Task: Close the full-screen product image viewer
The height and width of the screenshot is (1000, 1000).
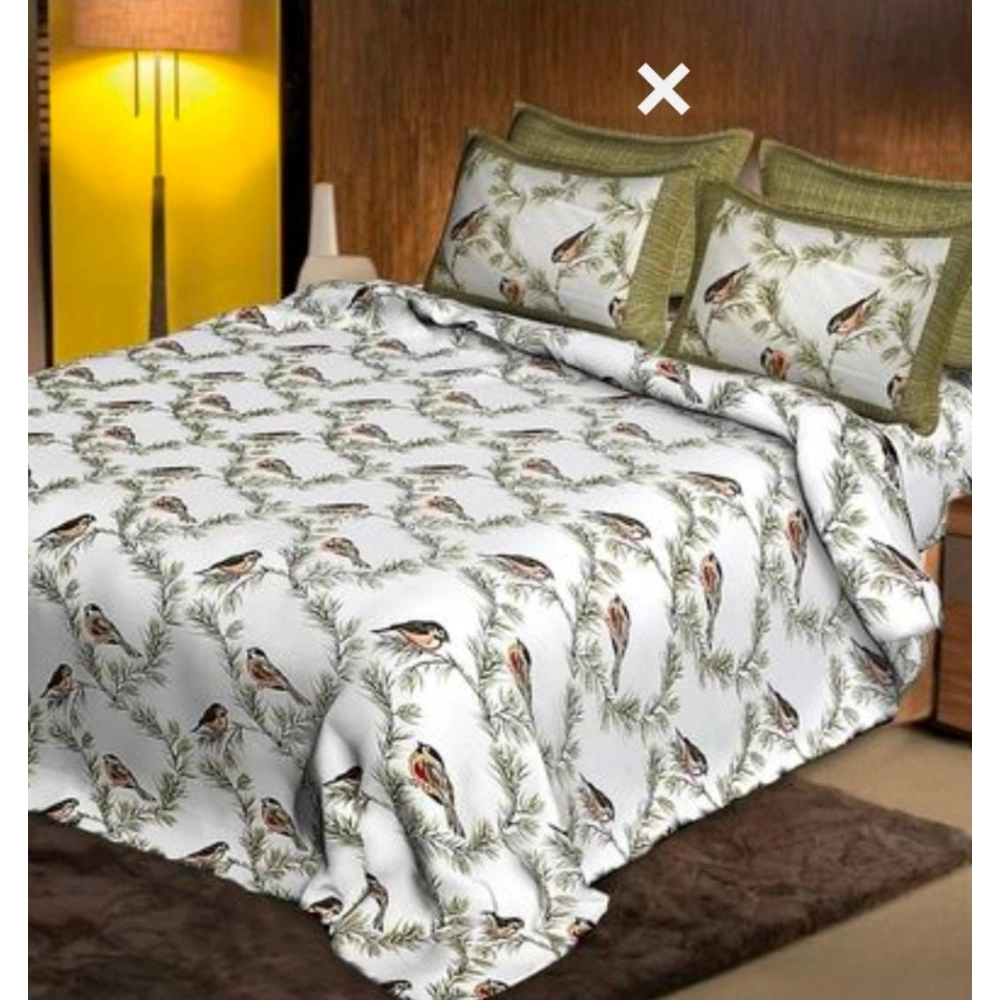Action: coord(664,89)
